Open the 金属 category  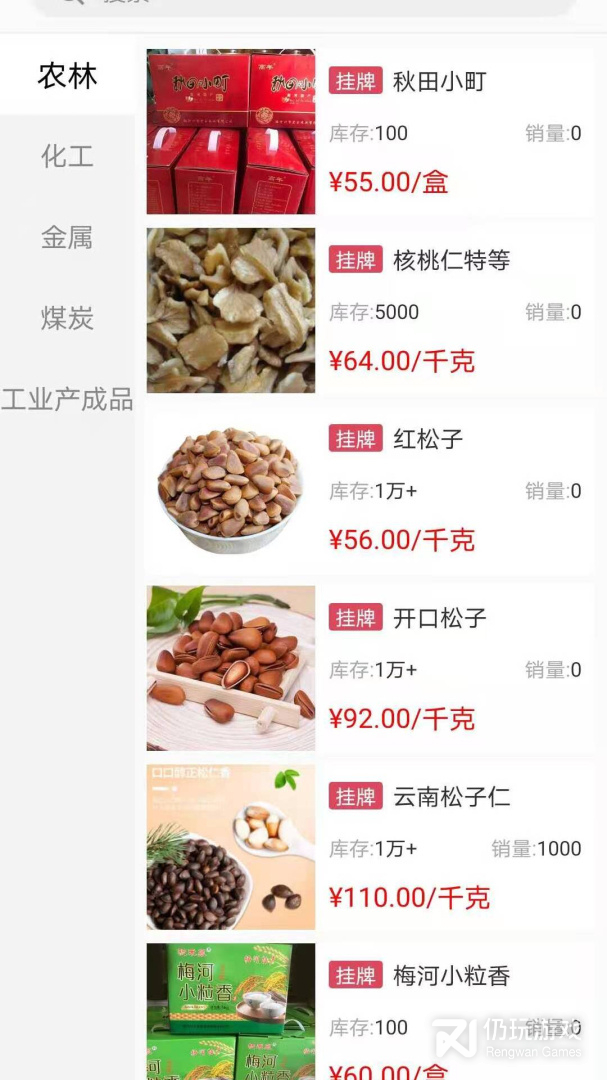tap(67, 237)
